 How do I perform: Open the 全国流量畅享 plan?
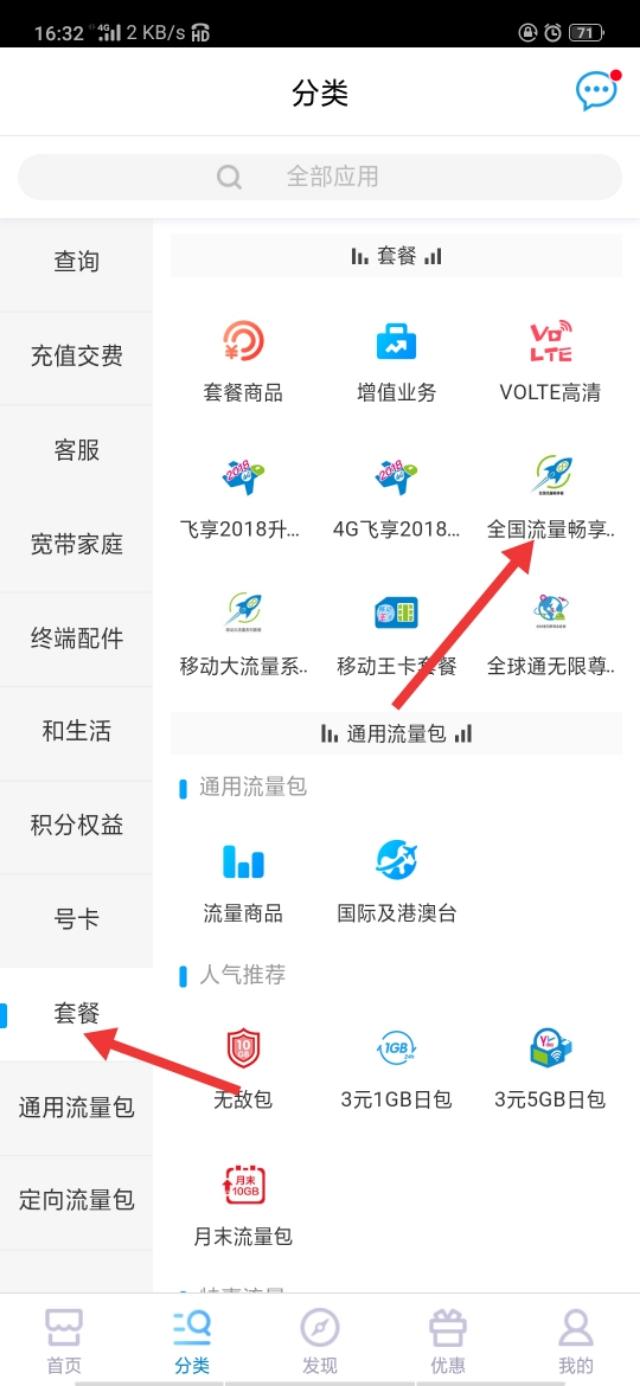(x=550, y=497)
